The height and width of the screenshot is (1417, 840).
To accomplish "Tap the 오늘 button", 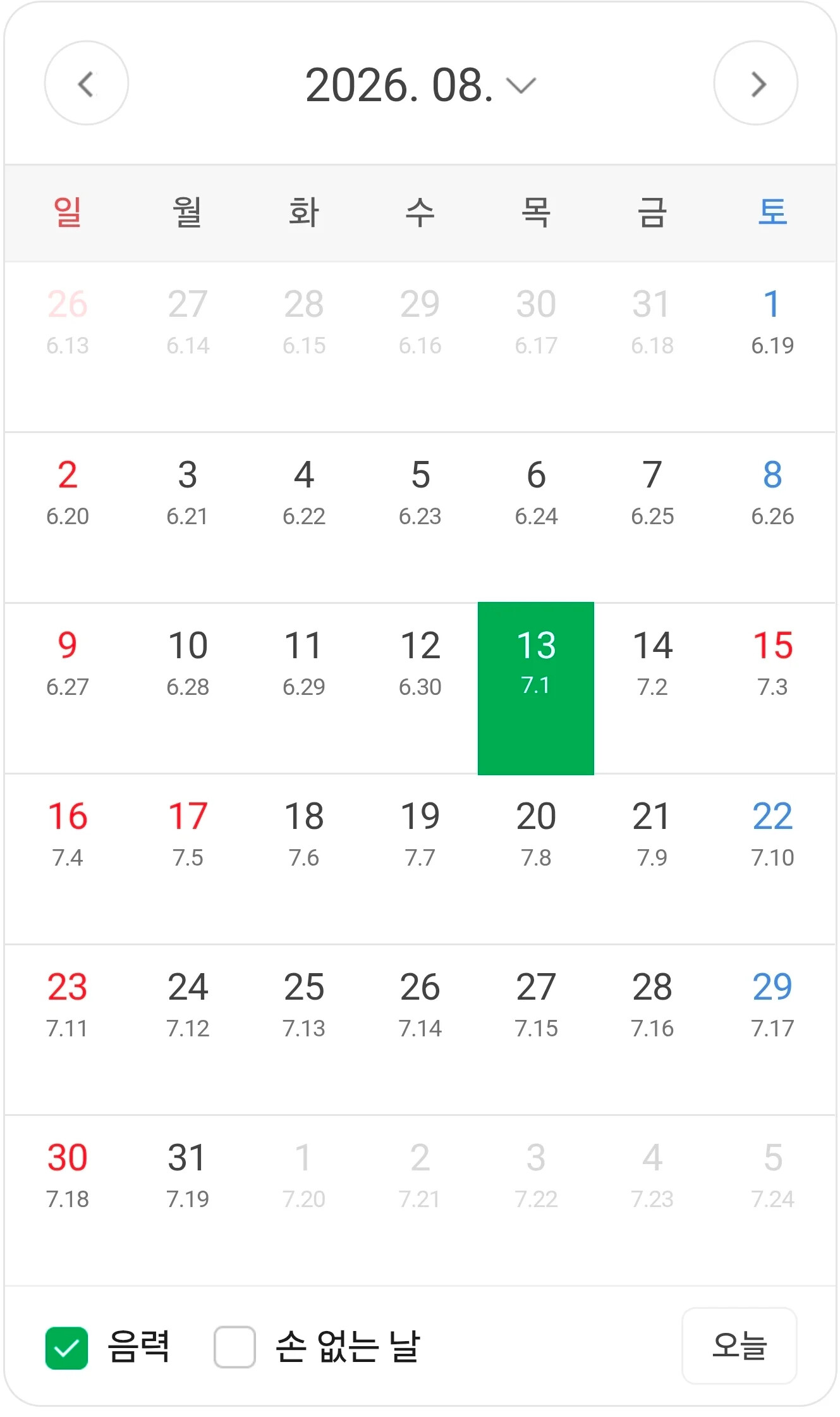I will (740, 1346).
